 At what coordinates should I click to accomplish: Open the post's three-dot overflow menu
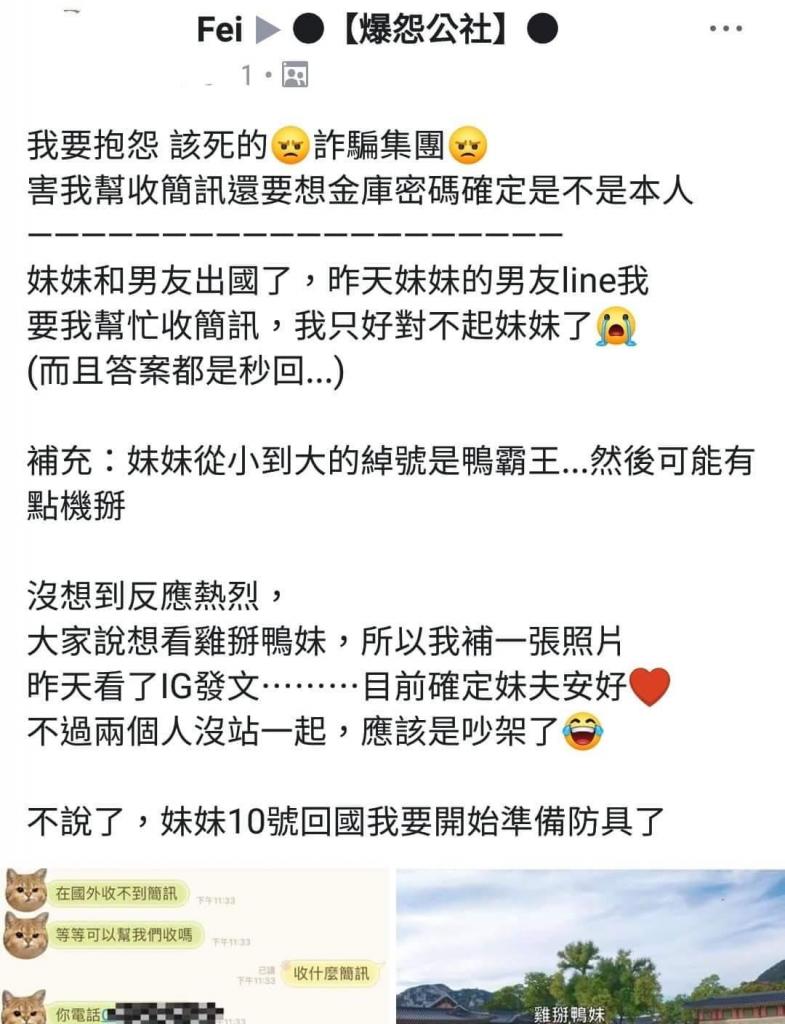coord(725,29)
